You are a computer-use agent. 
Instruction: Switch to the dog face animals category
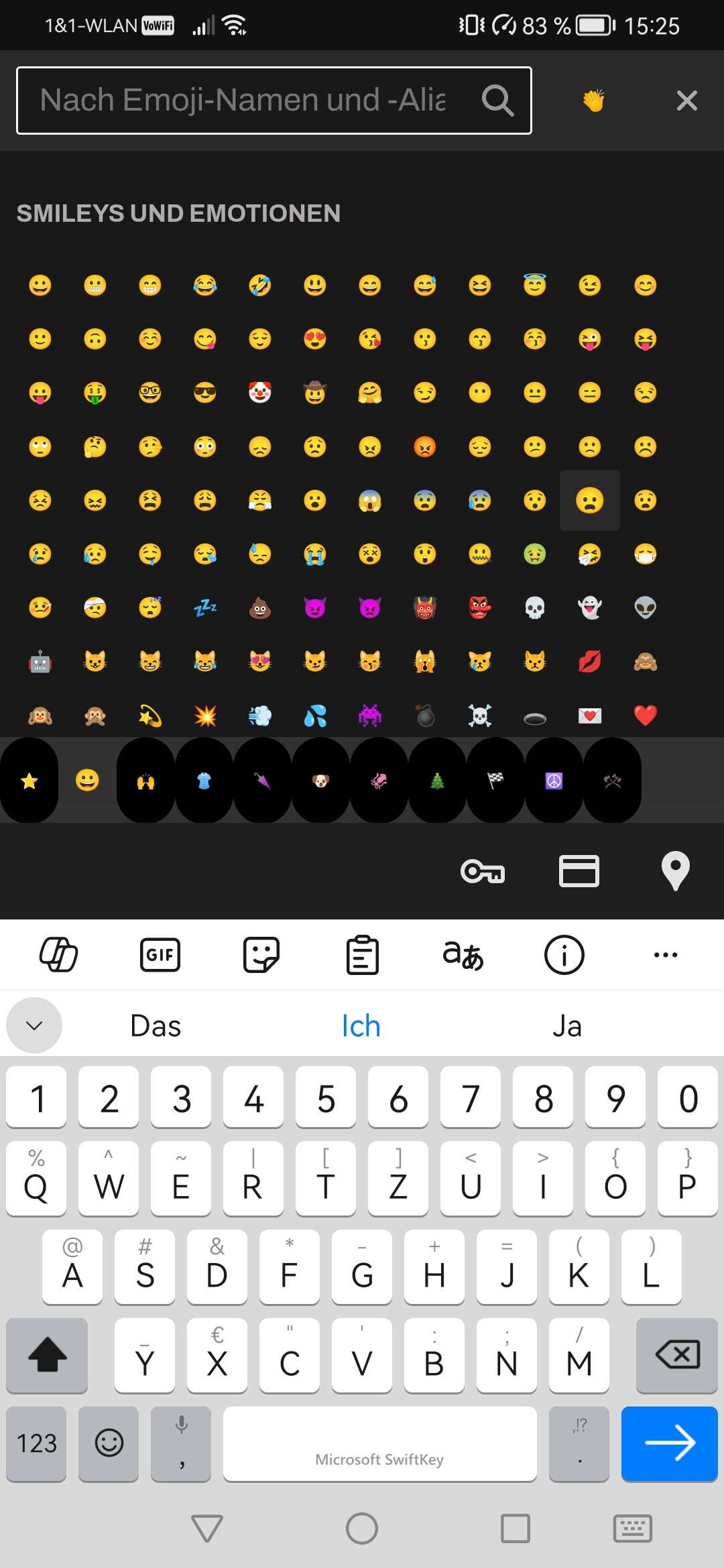point(320,781)
